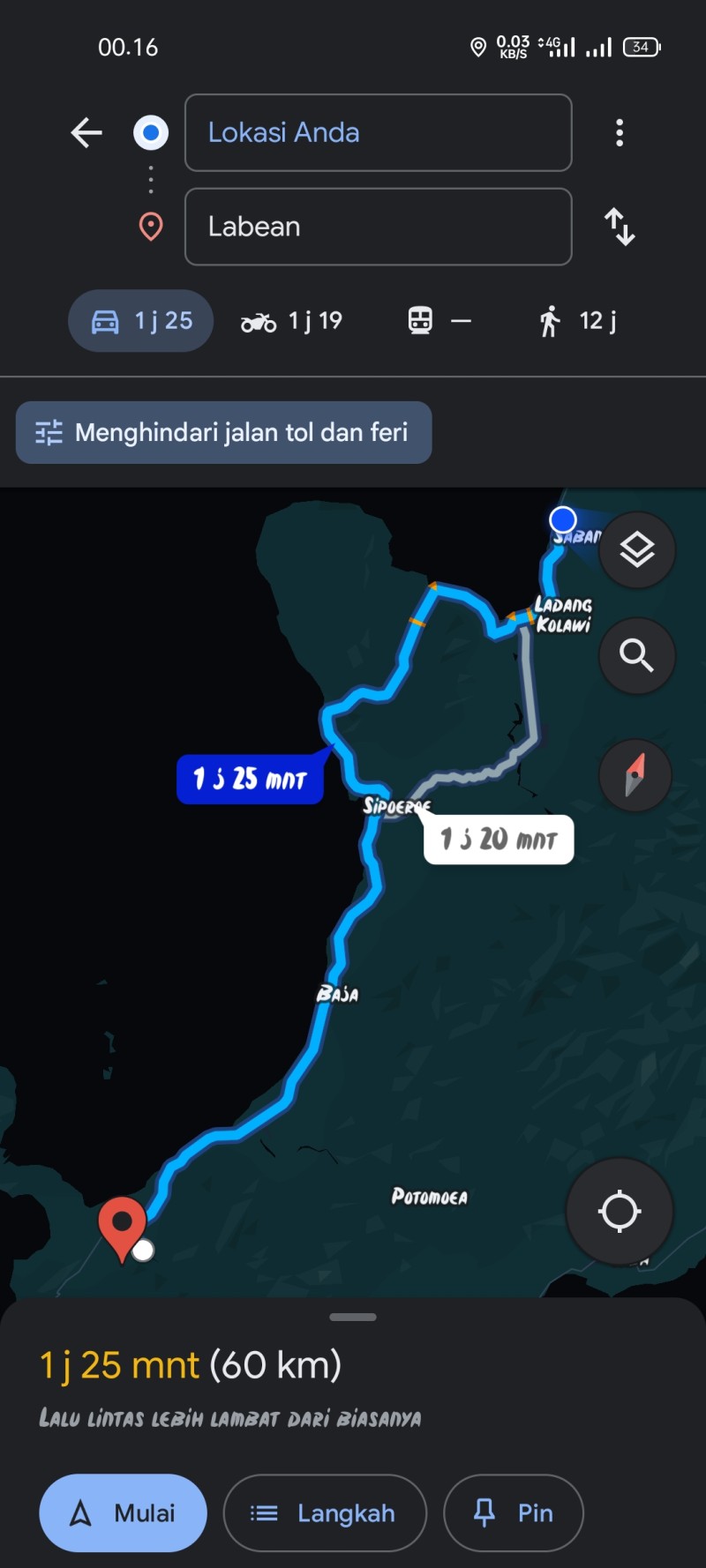Go back using the arrow icon
The height and width of the screenshot is (1568, 706).
[86, 133]
